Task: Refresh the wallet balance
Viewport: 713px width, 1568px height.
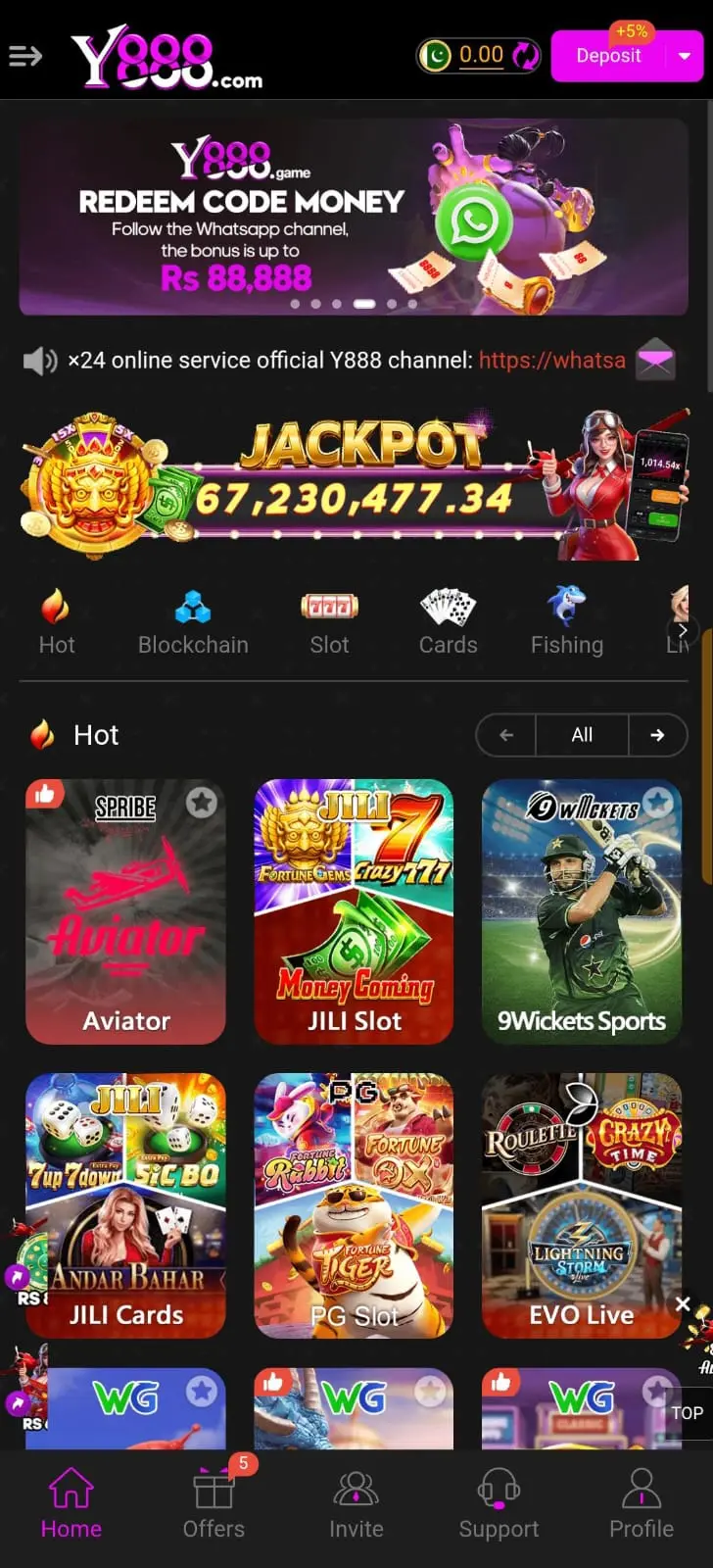Action: coord(526,56)
